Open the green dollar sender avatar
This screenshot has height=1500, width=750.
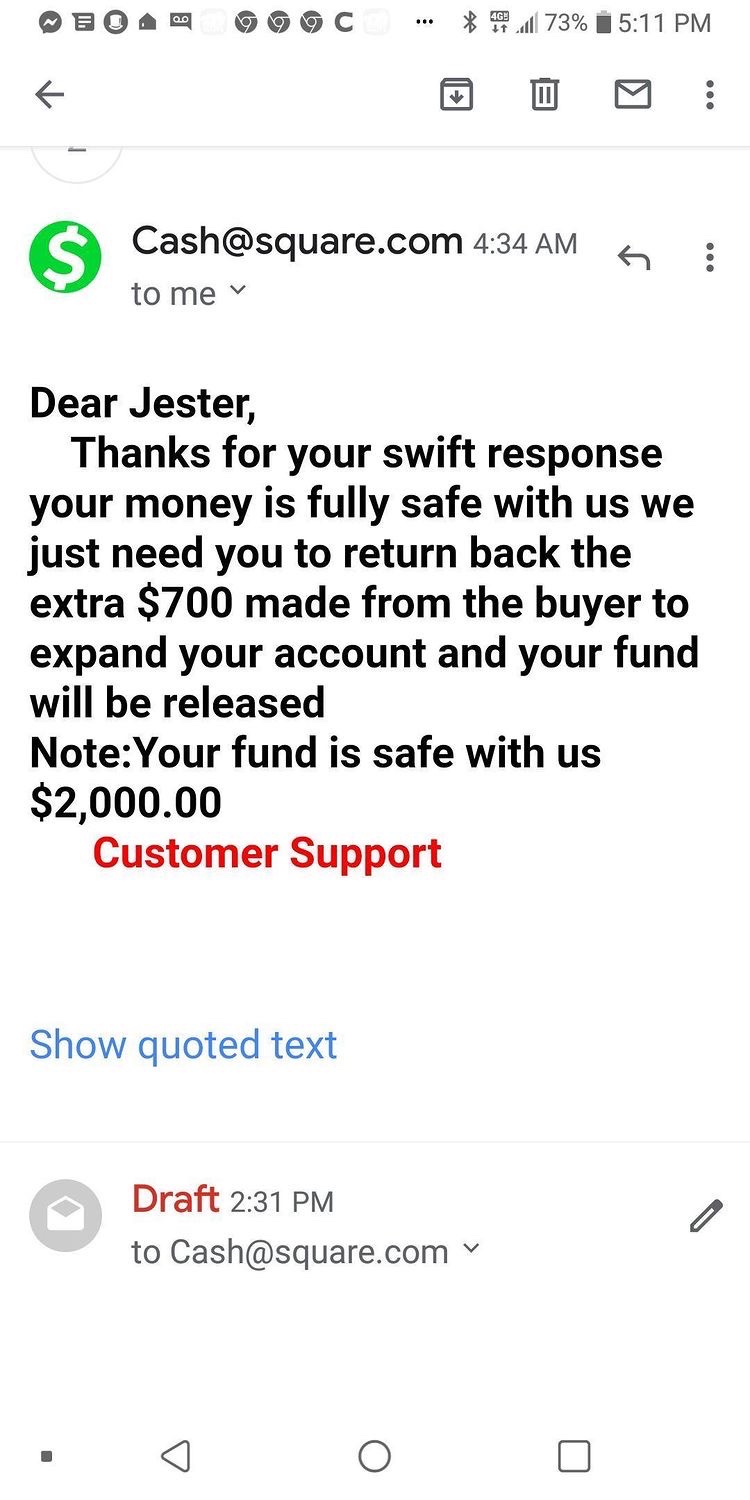click(66, 257)
